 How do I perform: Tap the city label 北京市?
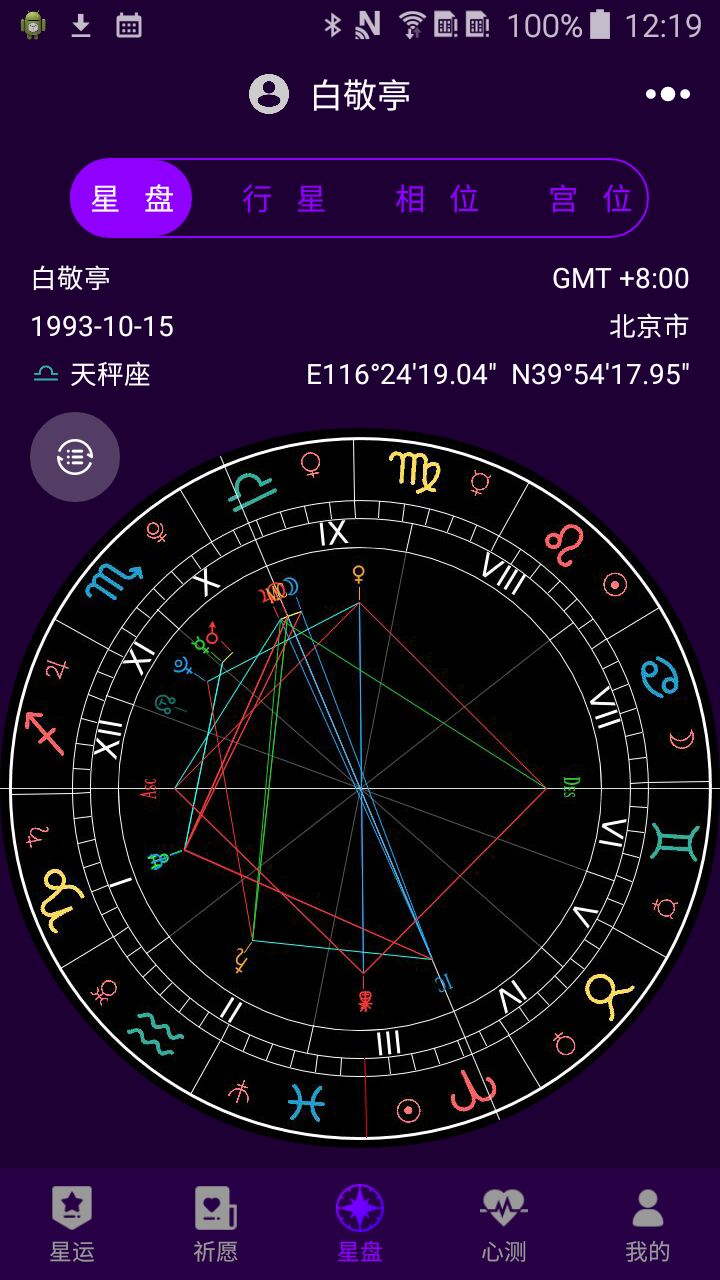(650, 325)
